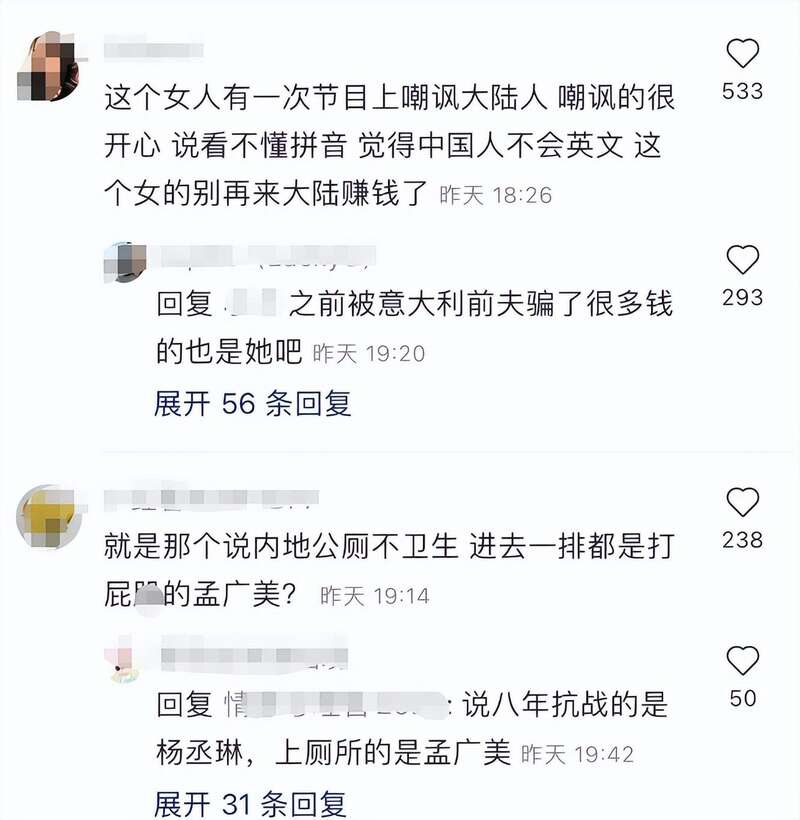Viewport: 800px width, 820px height.
Task: Like the comment with 238 likes
Action: 742,502
